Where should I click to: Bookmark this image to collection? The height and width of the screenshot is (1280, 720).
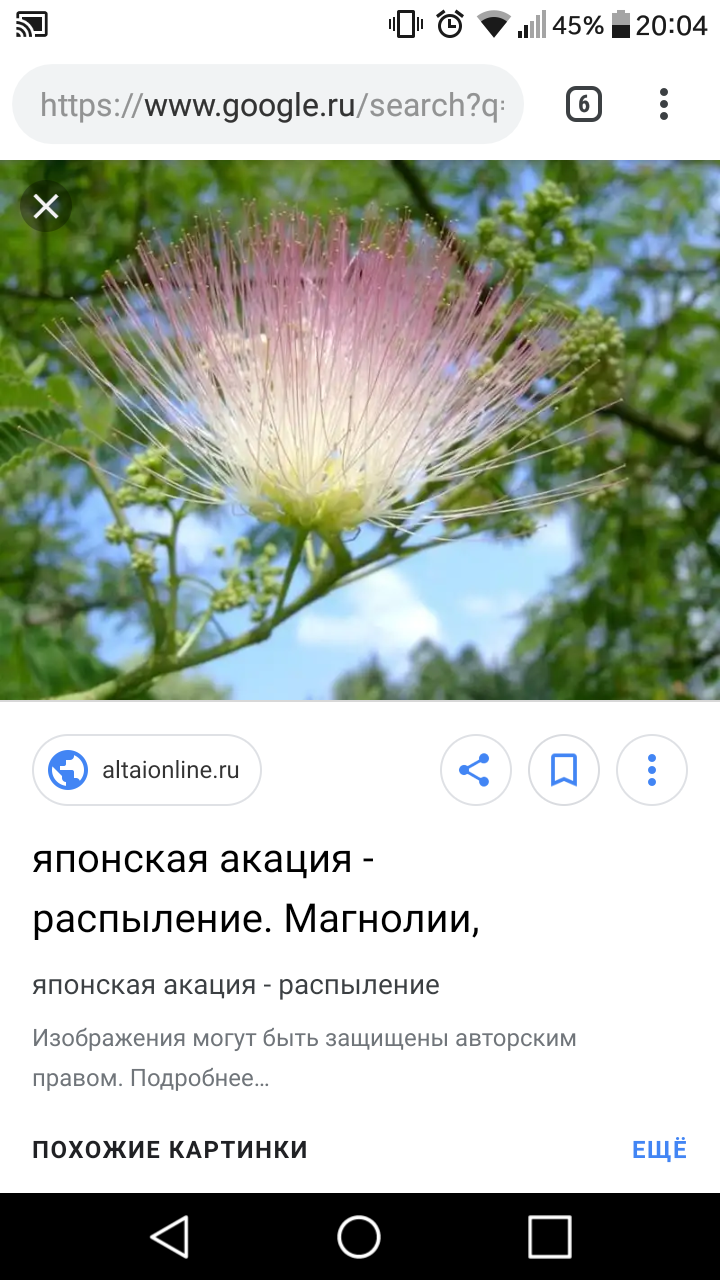coord(563,770)
